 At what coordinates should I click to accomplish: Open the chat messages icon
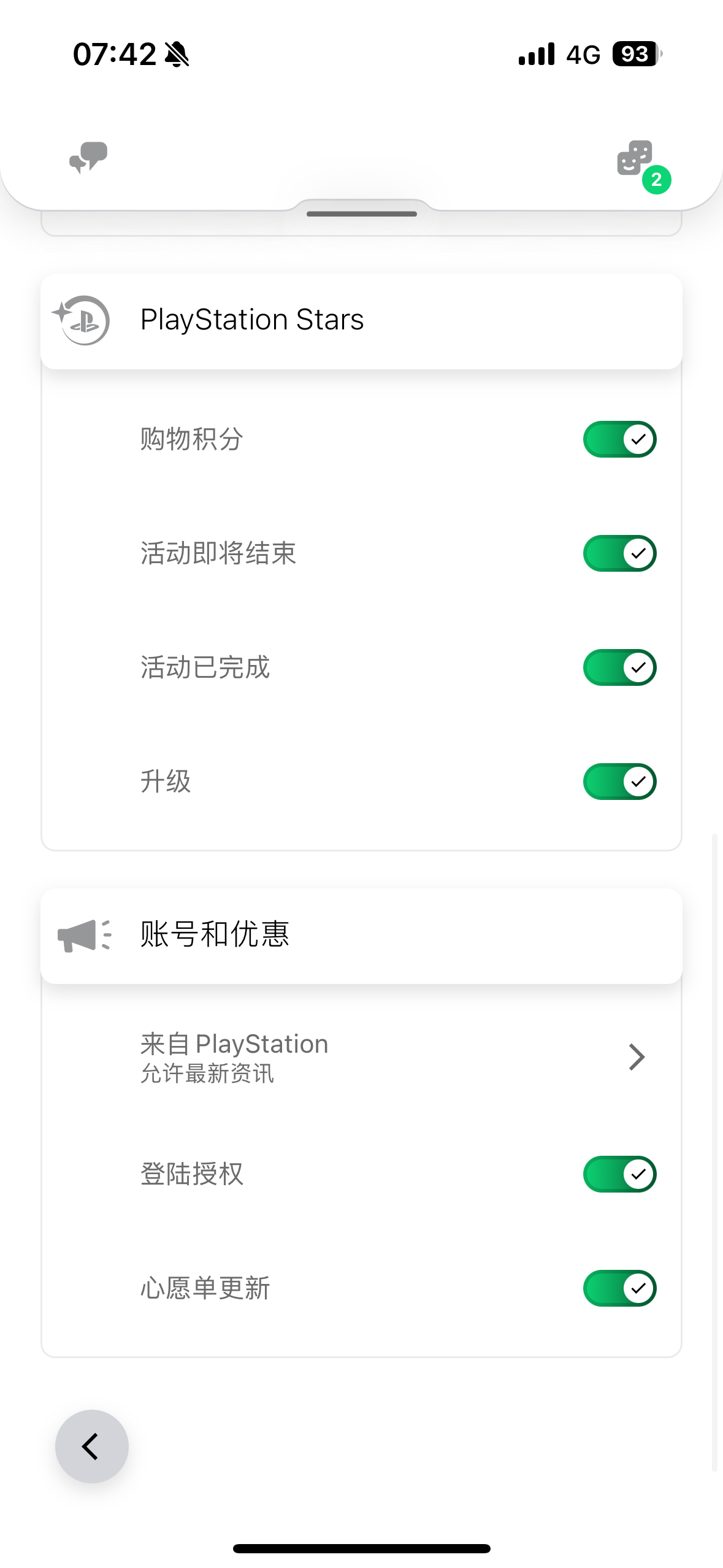coord(88,158)
